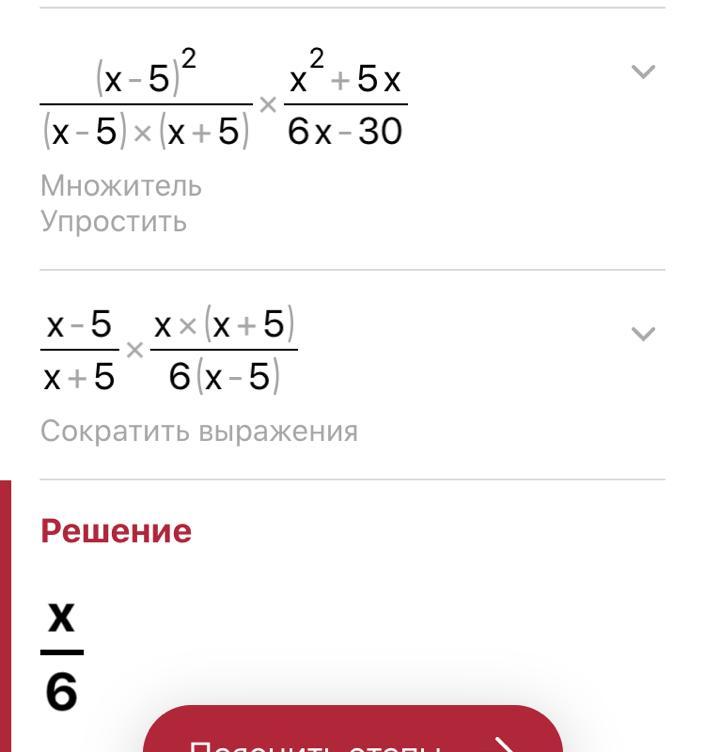Expand the Множитель Упростить step chevron
The image size is (705, 752).
click(643, 72)
